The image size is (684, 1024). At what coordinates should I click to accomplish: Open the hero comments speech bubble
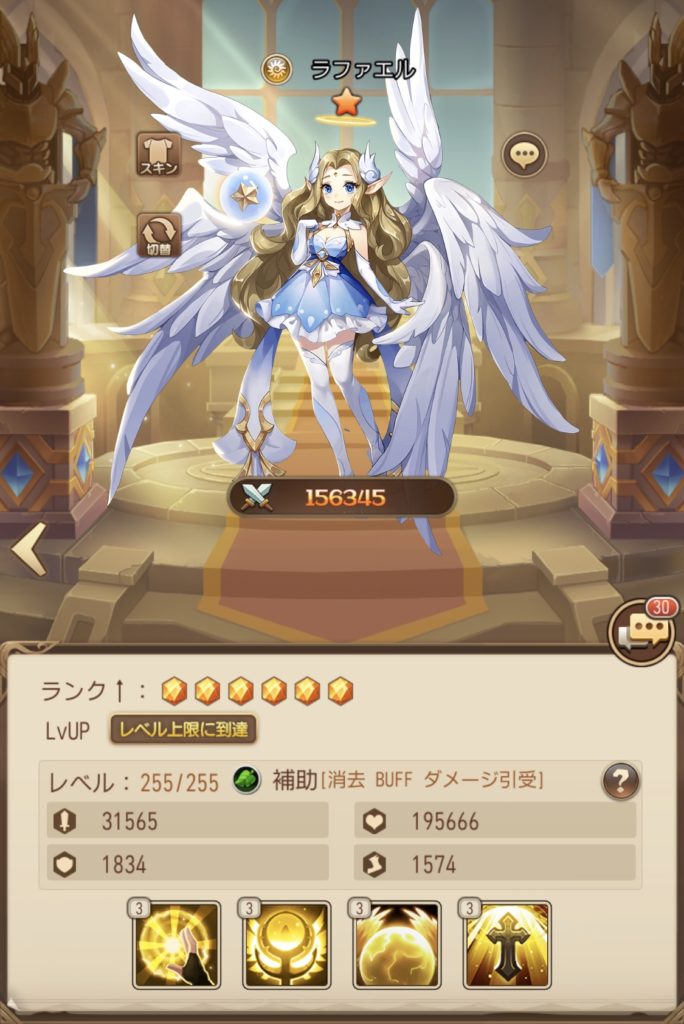click(524, 154)
